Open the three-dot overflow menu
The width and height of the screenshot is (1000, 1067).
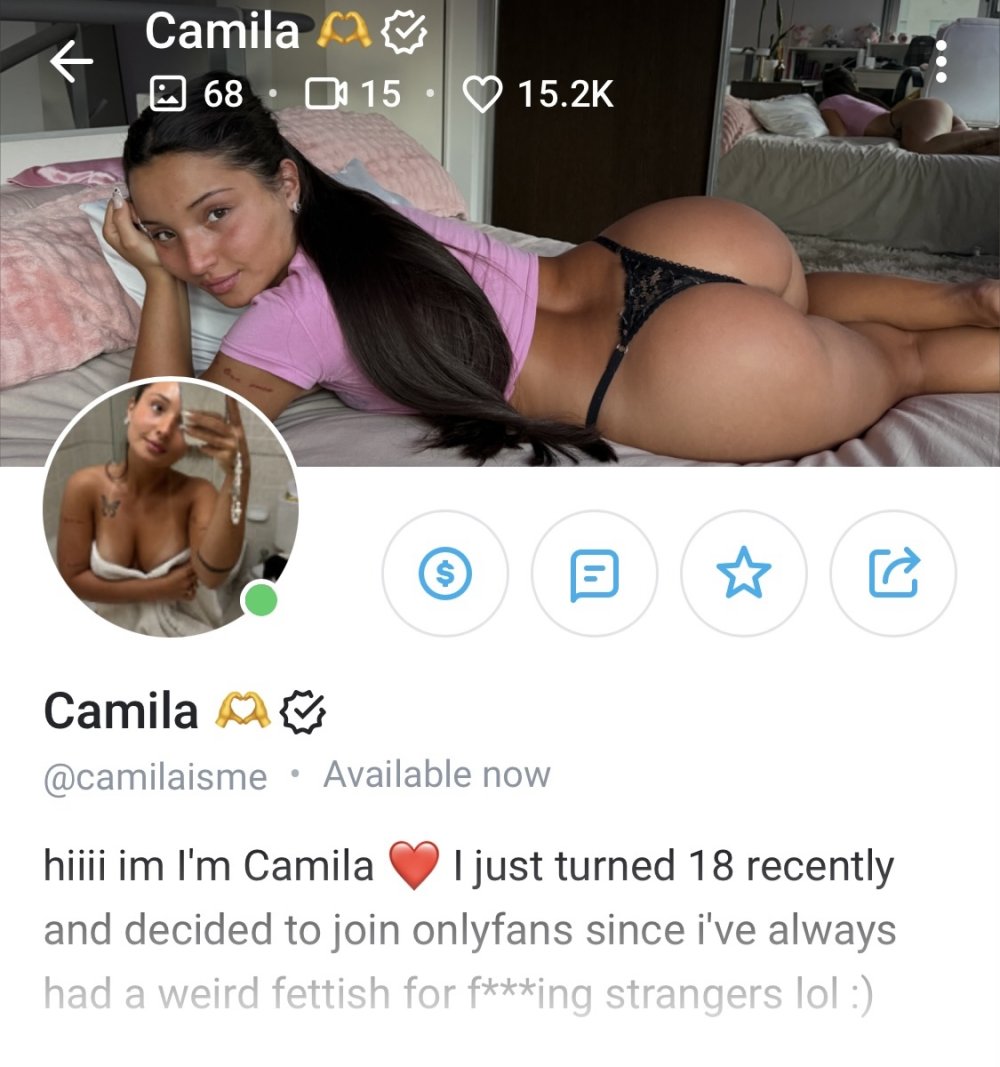[x=940, y=62]
